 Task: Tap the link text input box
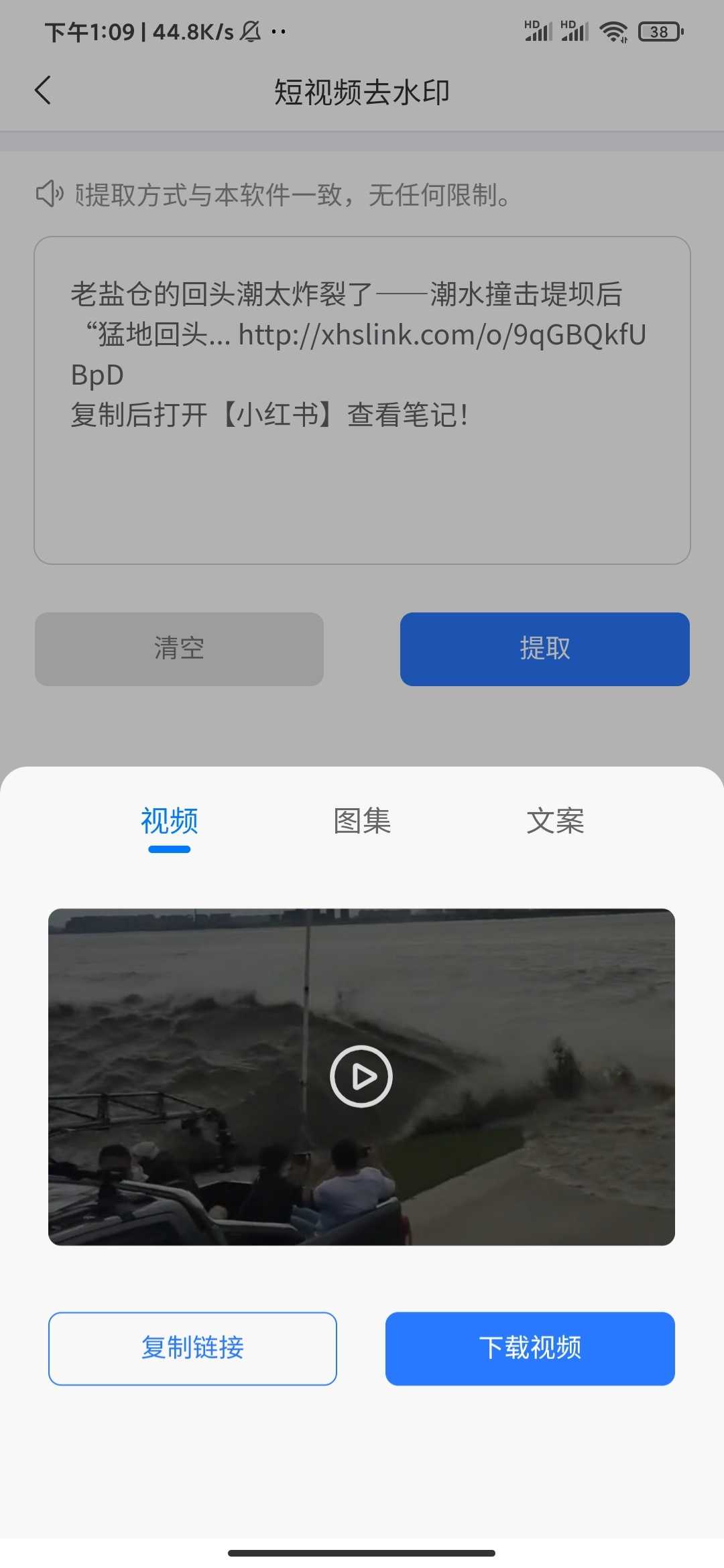362,400
